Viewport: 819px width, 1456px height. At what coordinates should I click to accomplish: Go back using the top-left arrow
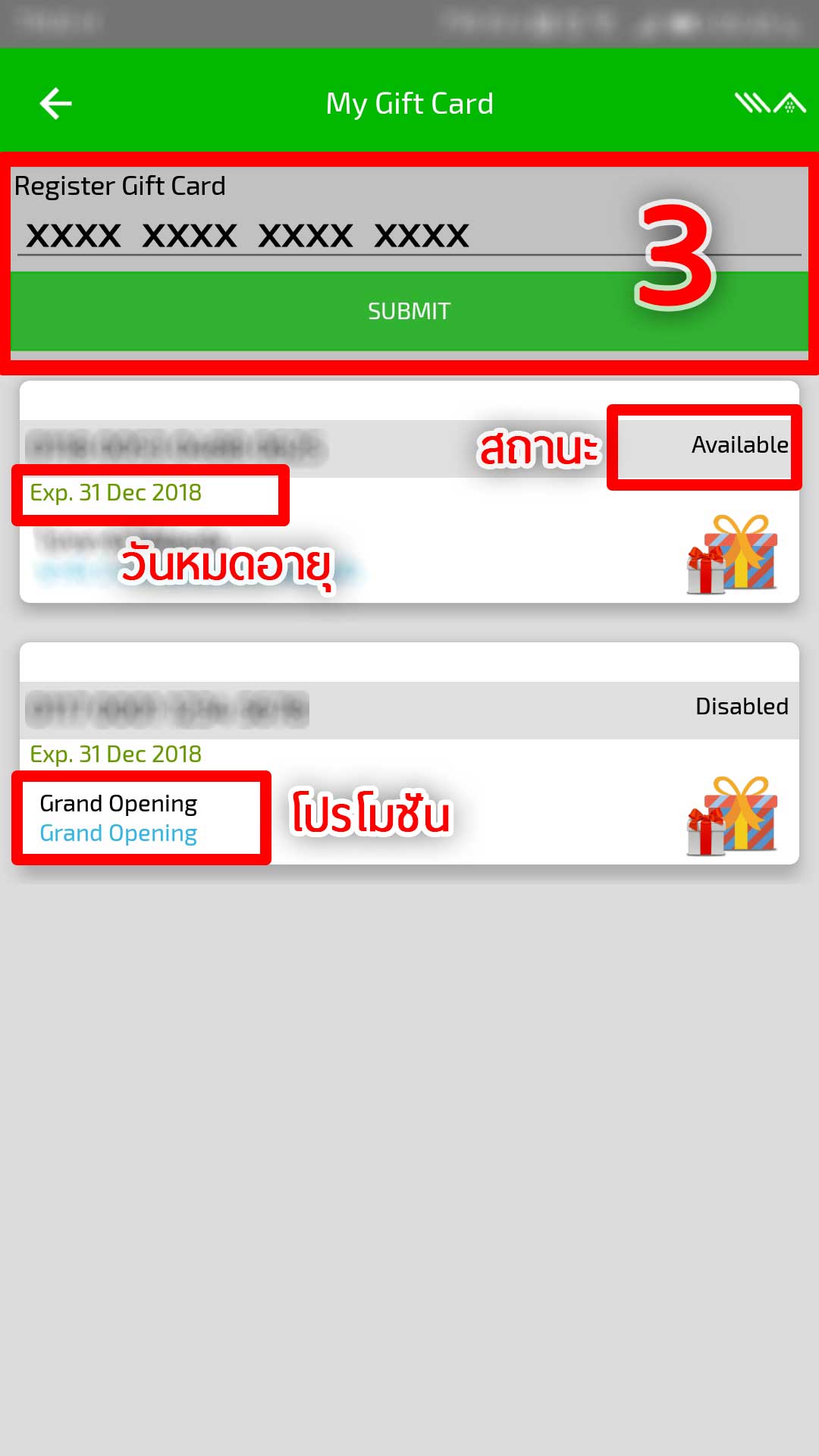[x=55, y=104]
